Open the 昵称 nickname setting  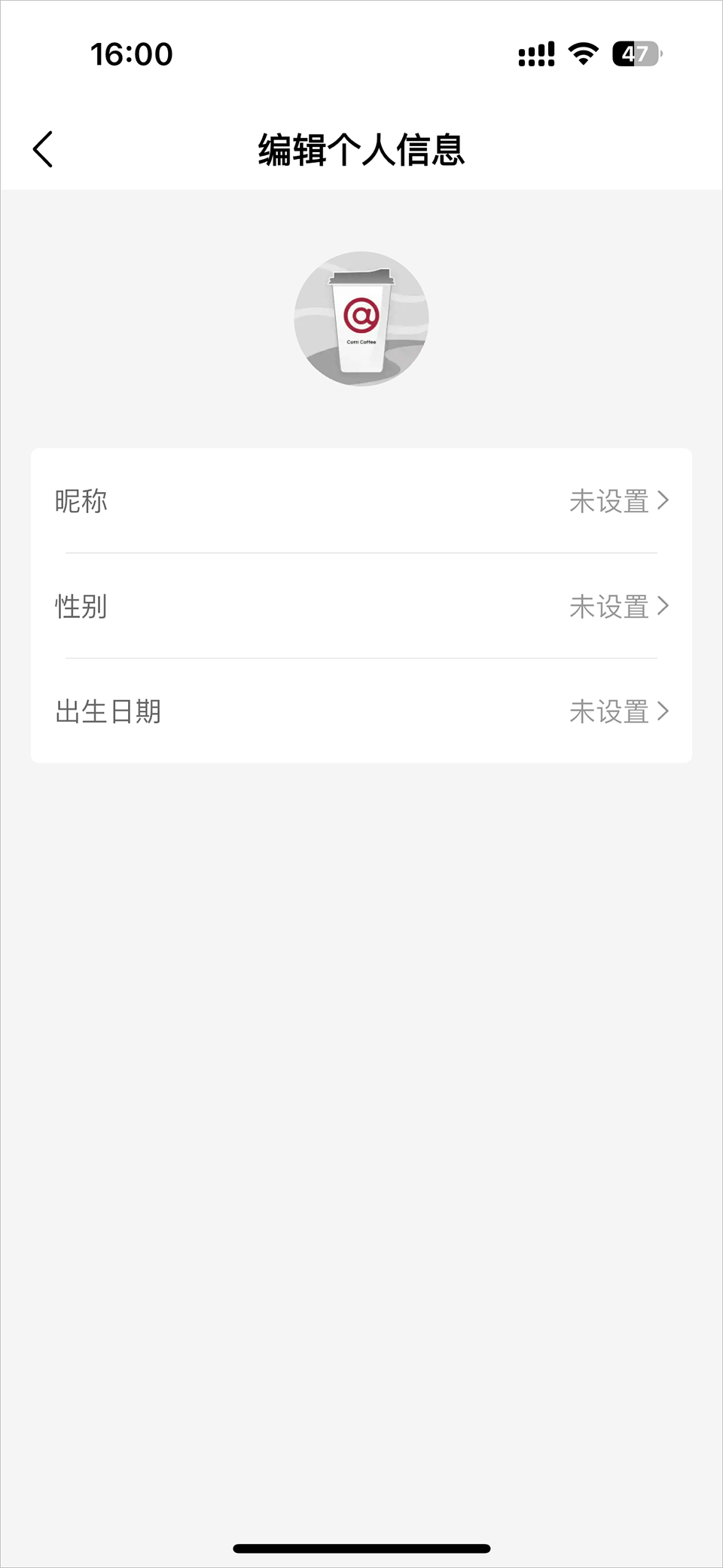(361, 501)
